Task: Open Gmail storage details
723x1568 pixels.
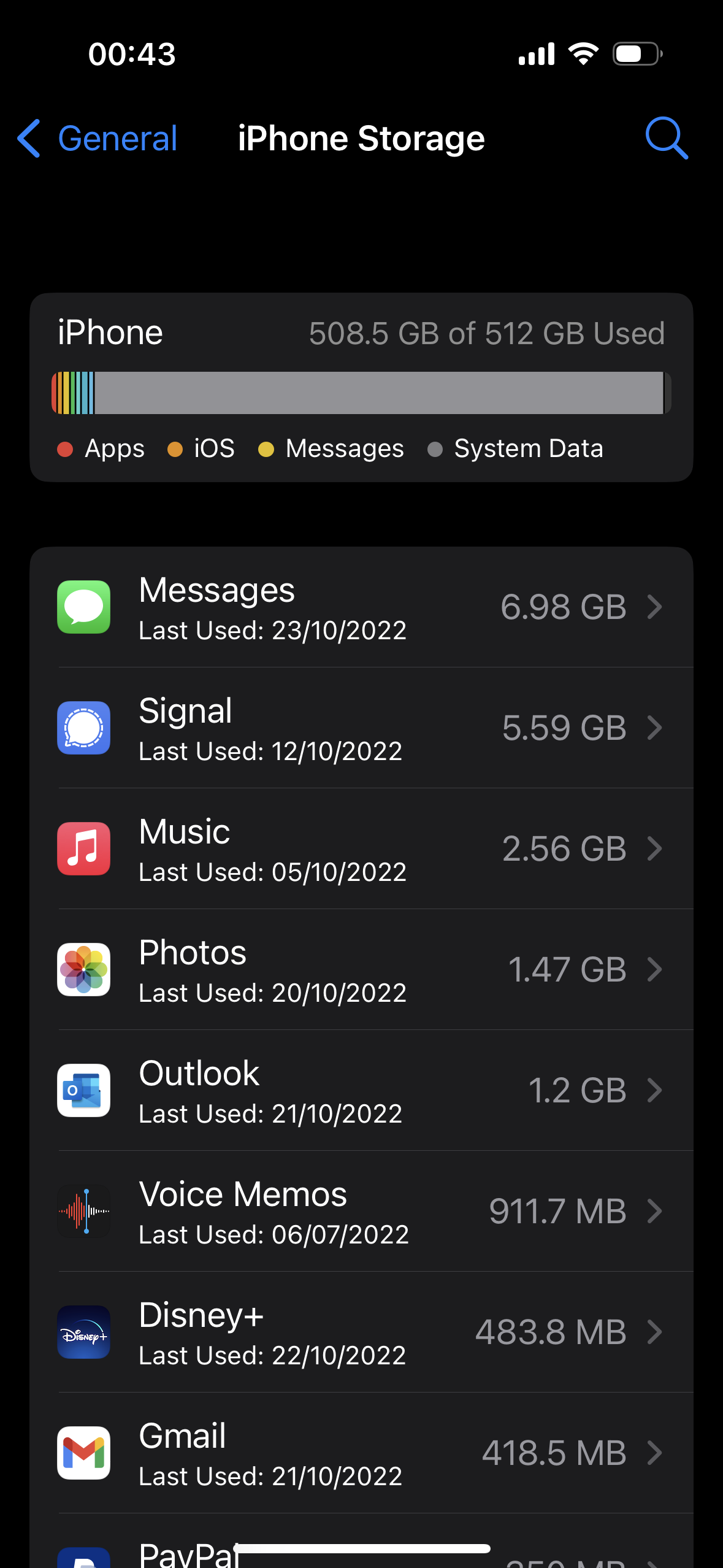Action: 361,1453
